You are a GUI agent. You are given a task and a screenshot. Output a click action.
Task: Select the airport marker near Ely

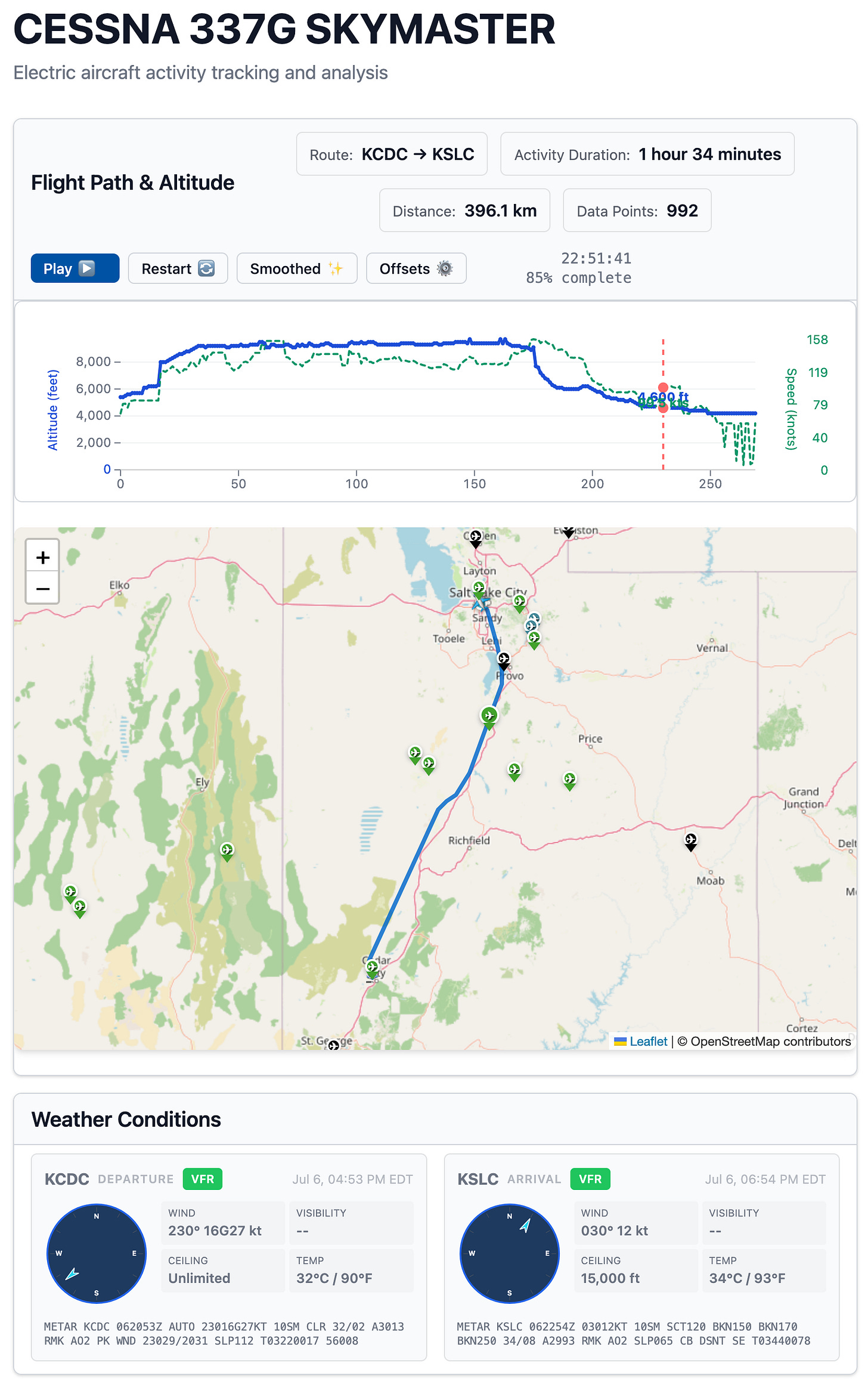[227, 851]
